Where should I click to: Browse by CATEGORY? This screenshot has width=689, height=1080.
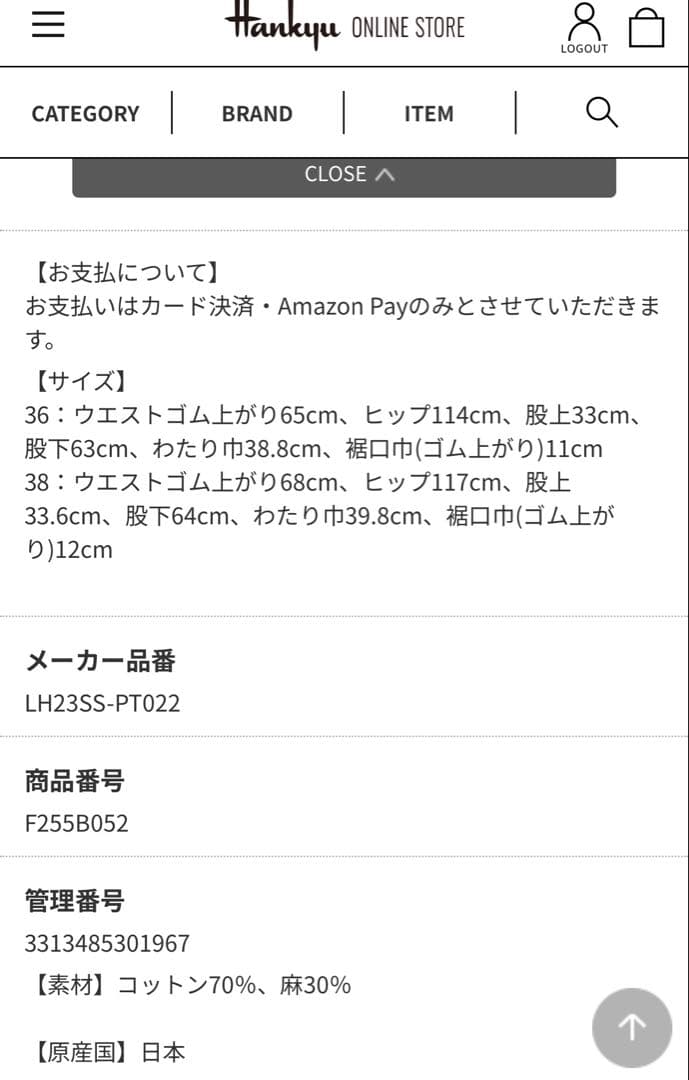[x=86, y=113]
